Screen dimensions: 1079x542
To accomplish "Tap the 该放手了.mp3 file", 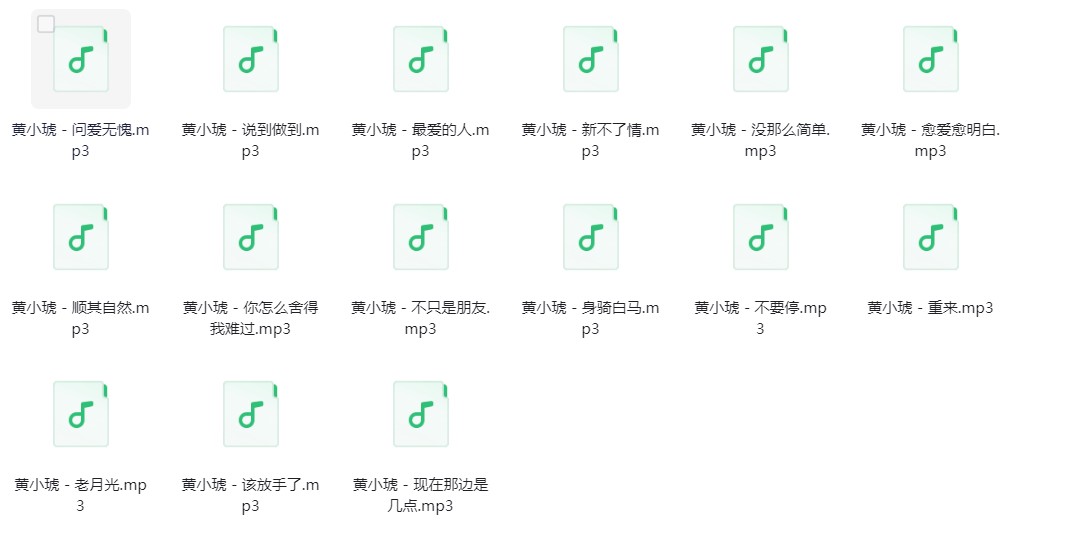I will point(250,414).
